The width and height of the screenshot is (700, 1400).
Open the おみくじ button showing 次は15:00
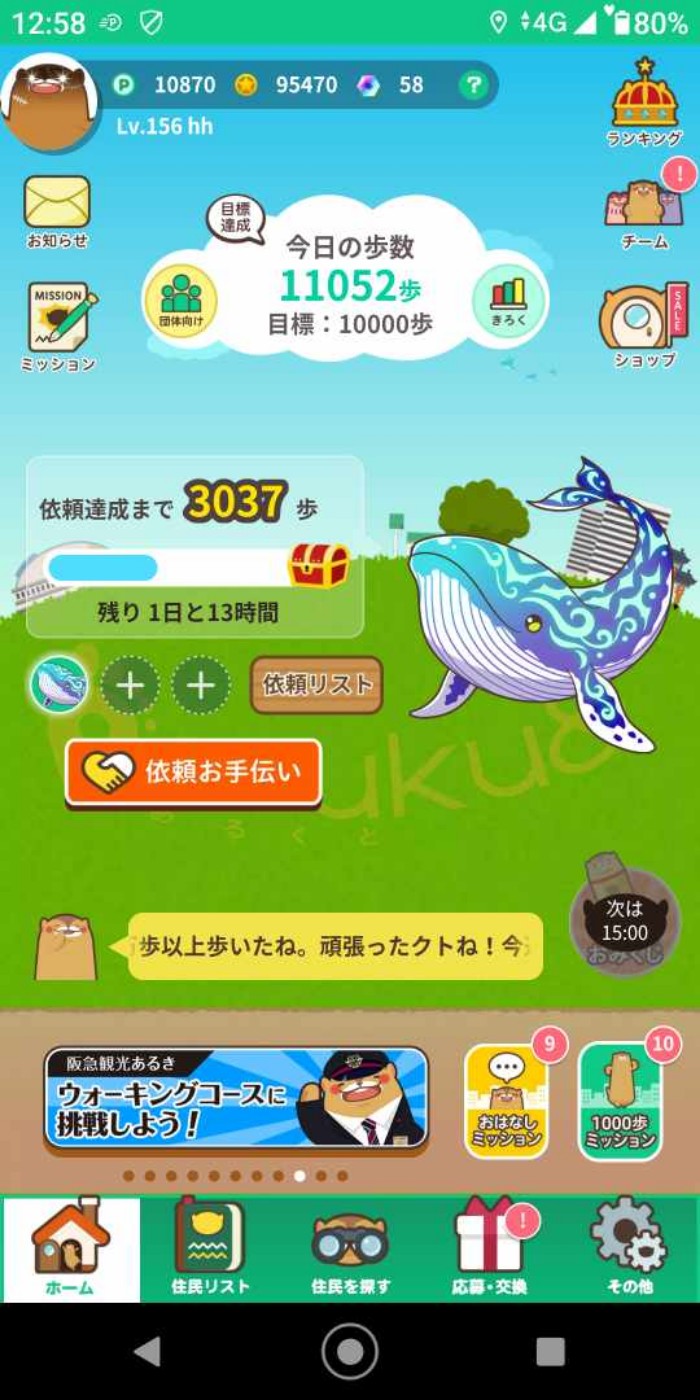click(624, 921)
